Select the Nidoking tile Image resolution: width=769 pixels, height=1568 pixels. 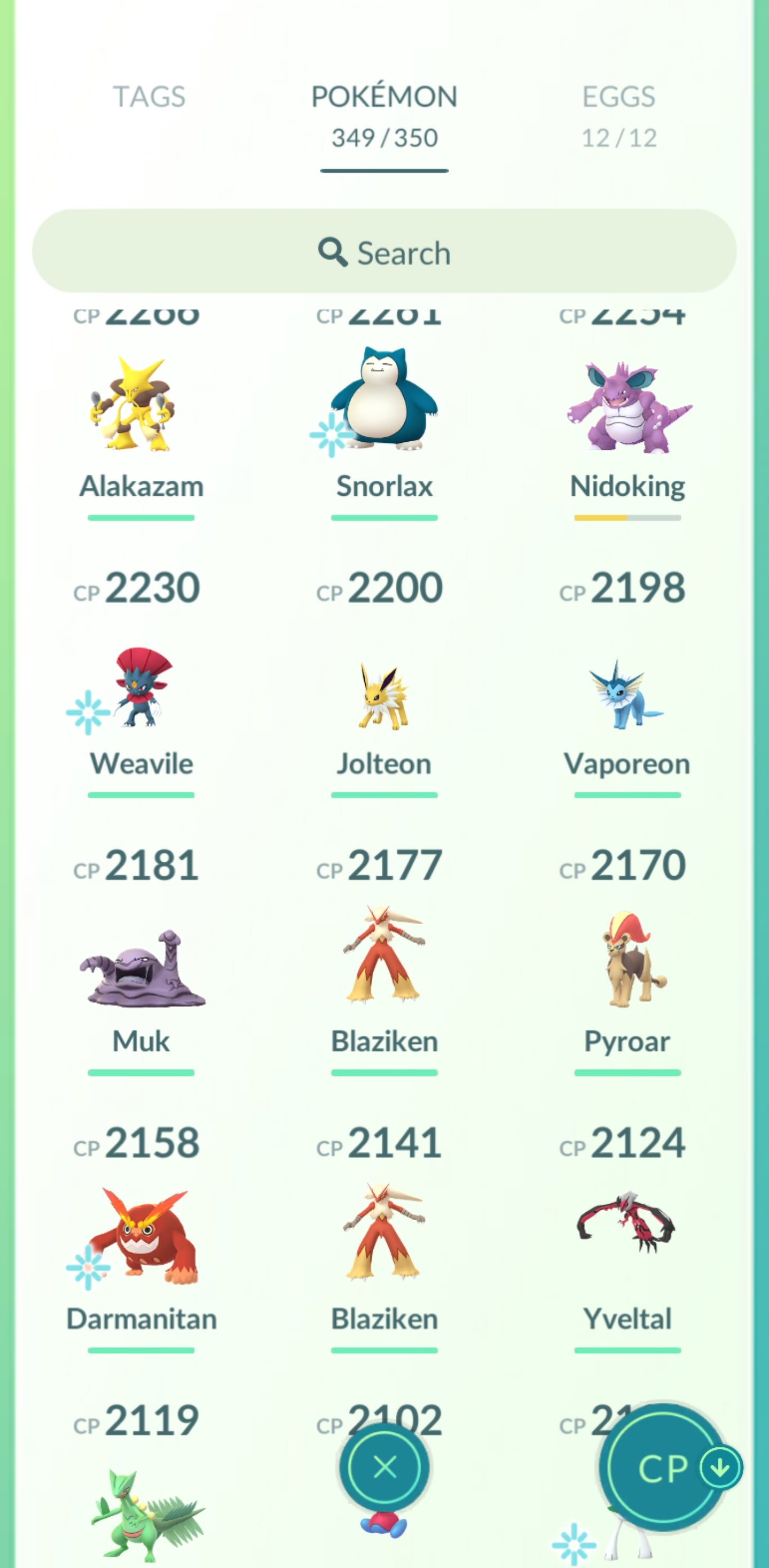click(x=627, y=408)
